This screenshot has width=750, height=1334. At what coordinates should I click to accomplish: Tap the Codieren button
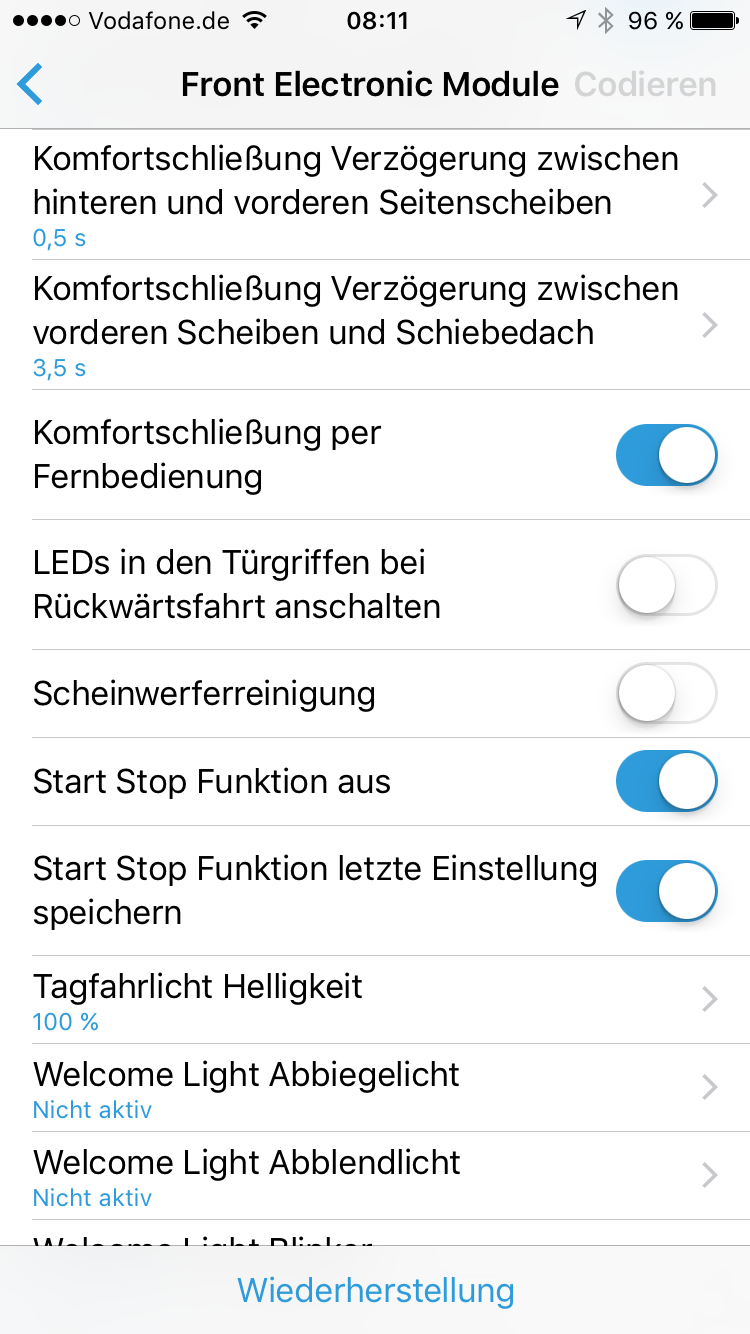(645, 85)
